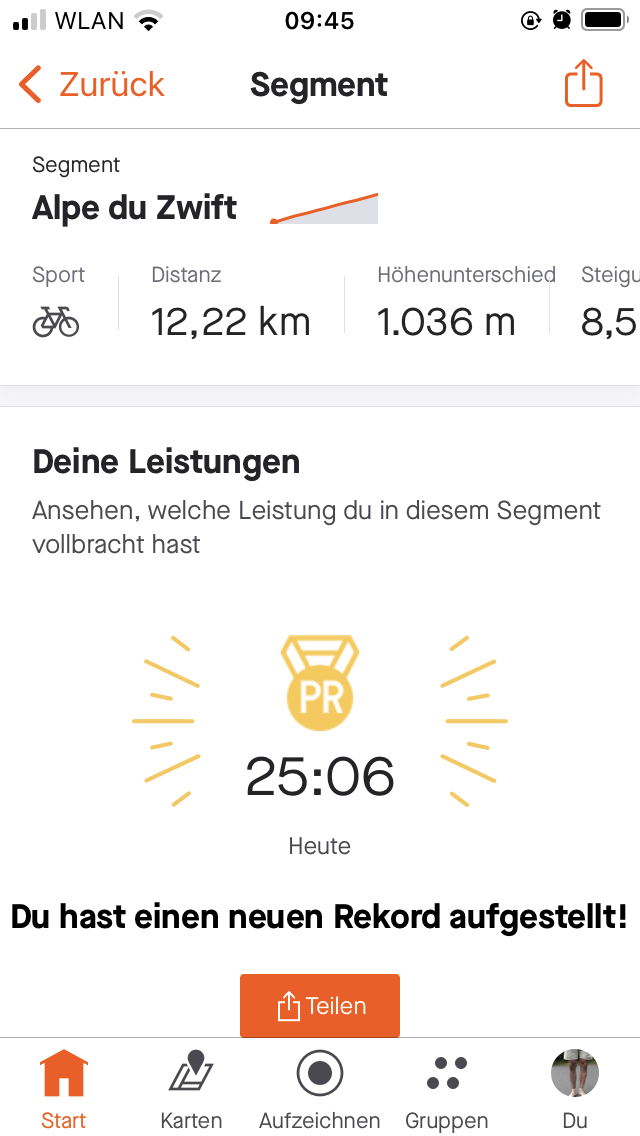Share this segment from top bar
The width and height of the screenshot is (640, 1136).
point(583,84)
